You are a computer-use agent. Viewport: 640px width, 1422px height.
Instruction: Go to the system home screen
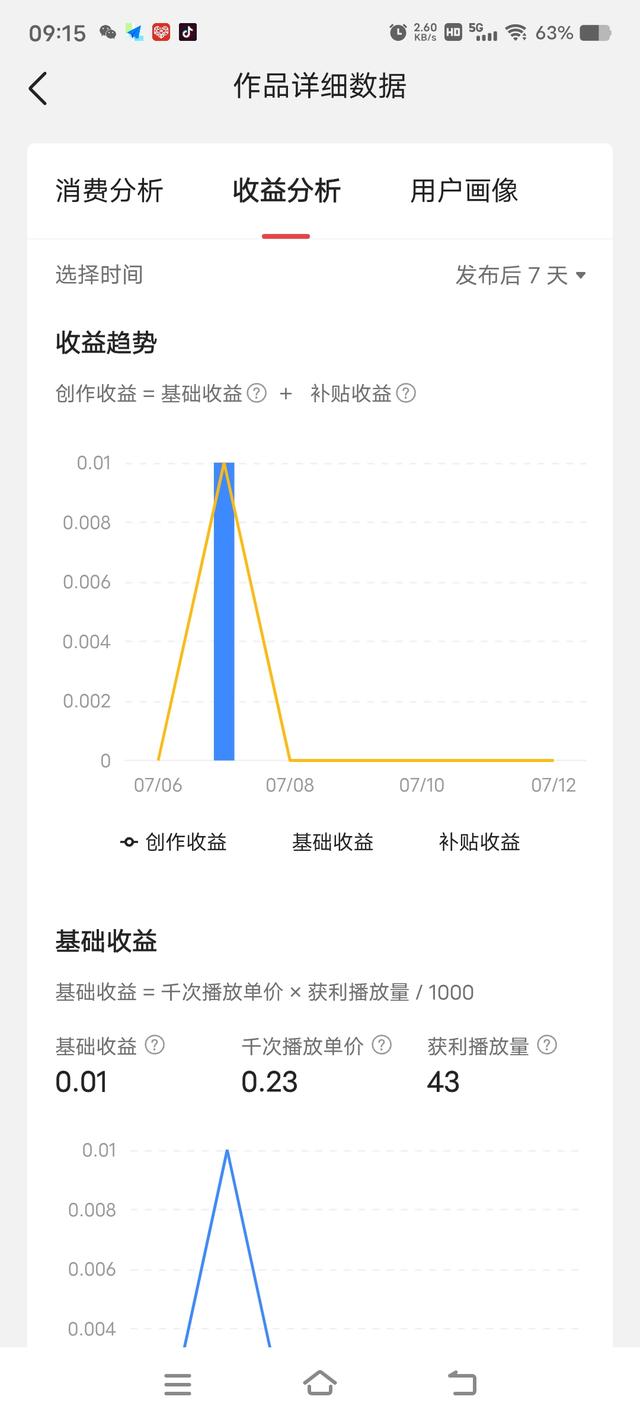320,1384
